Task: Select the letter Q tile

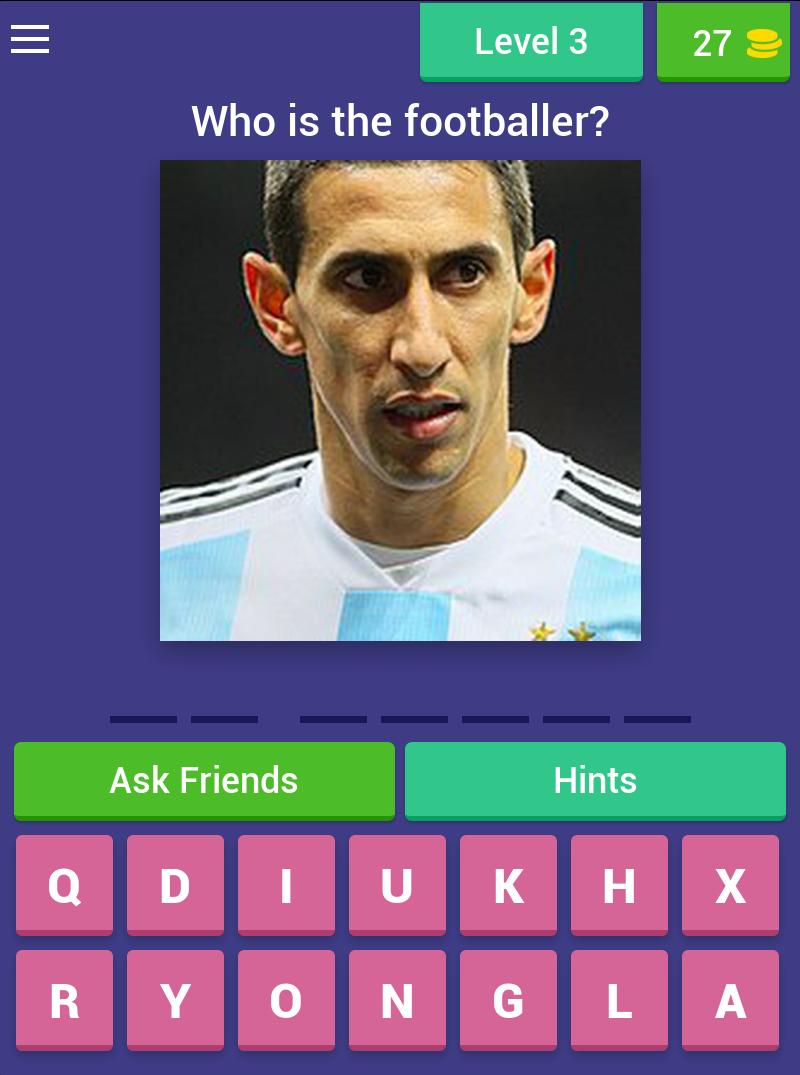Action: click(x=64, y=885)
